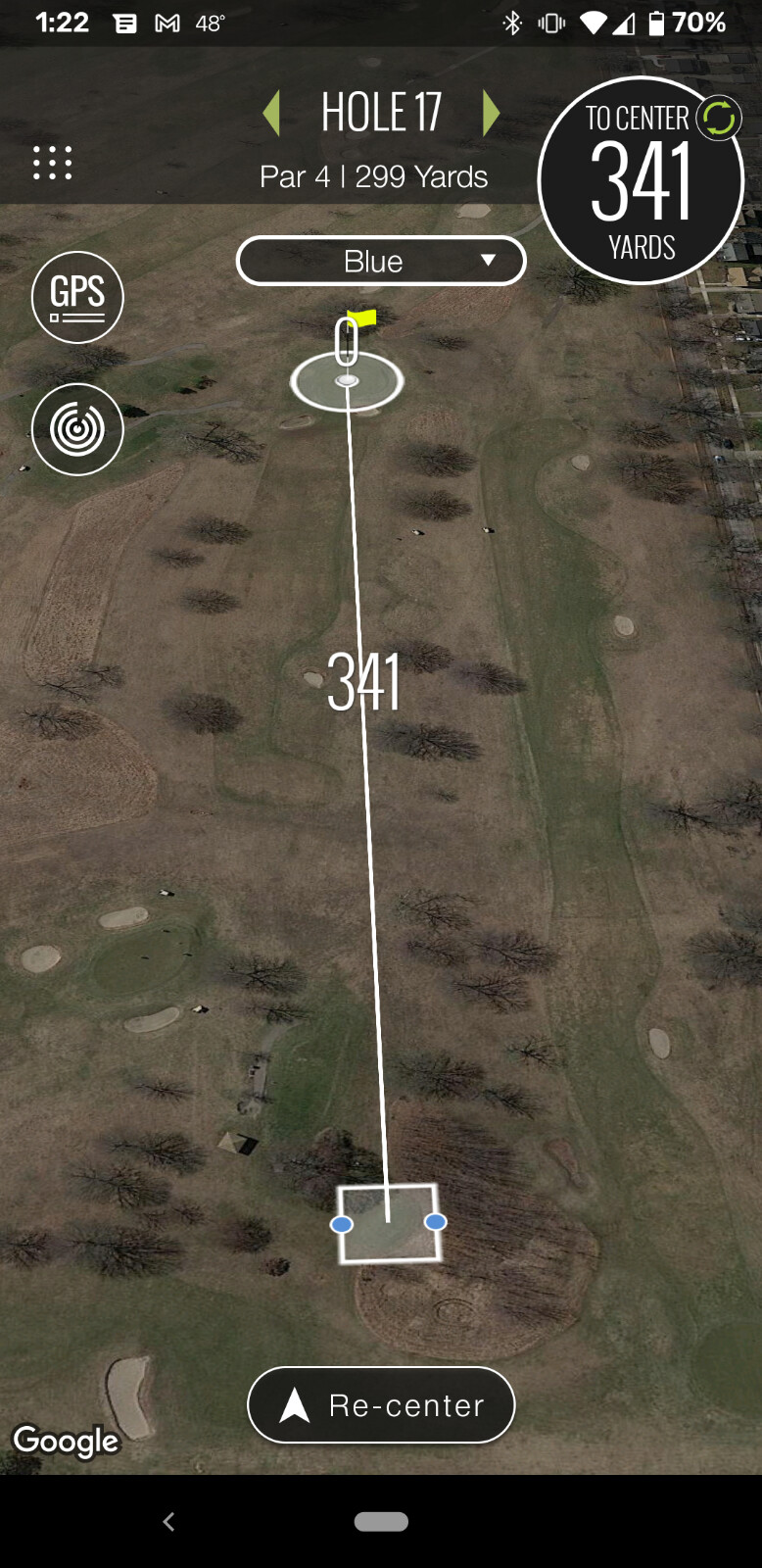Screen dimensions: 762x1568
Task: Advance to the next hole arrow
Action: 492,113
